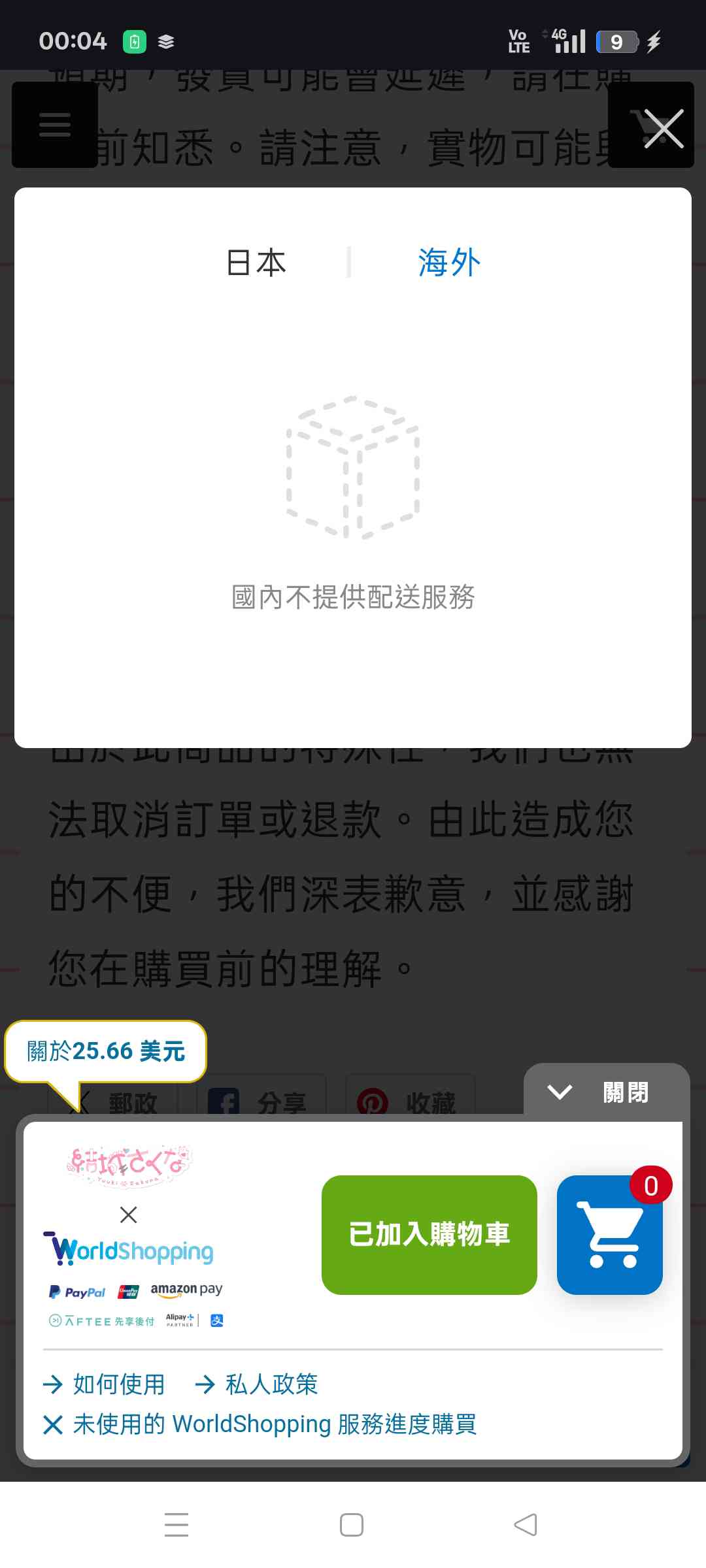
Task: Open the 如何使用 link
Action: pos(105,1384)
